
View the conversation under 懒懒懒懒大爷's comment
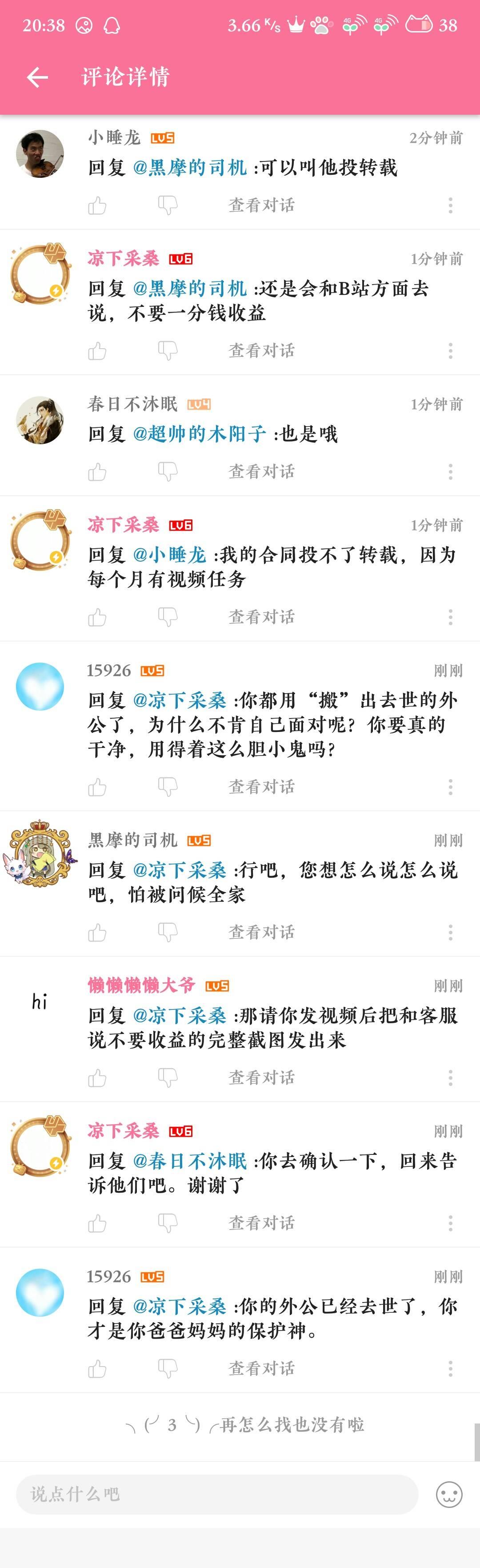point(261,1077)
